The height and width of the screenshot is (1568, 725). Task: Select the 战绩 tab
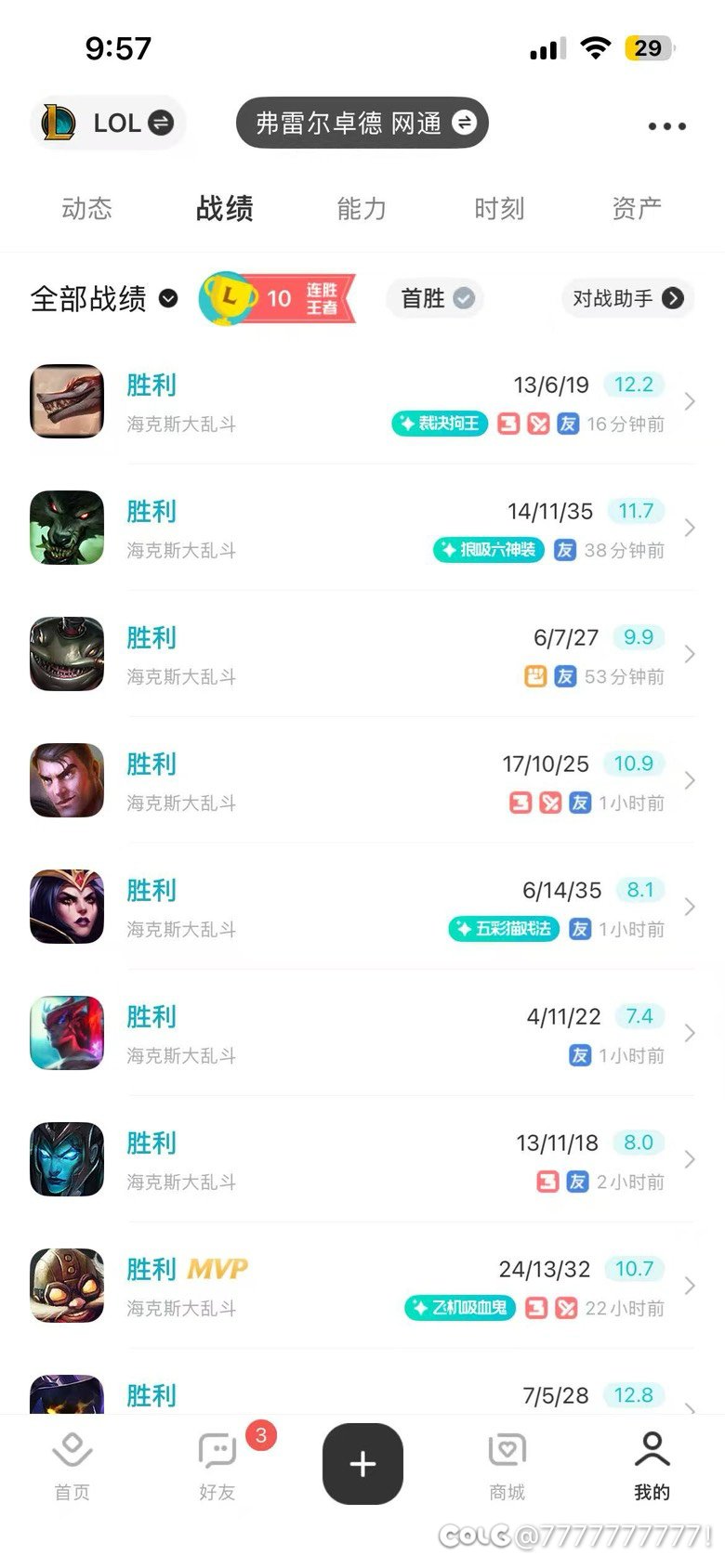click(224, 208)
